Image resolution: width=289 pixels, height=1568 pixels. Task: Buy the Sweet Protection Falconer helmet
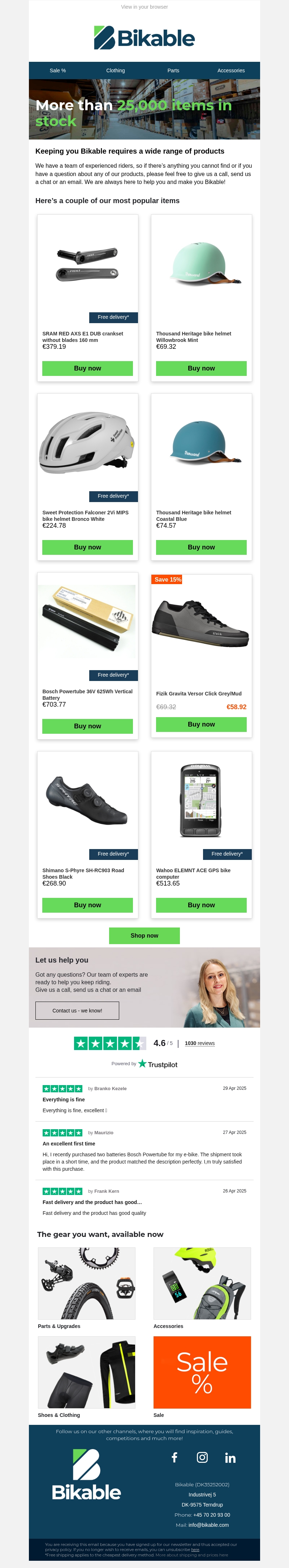(88, 547)
